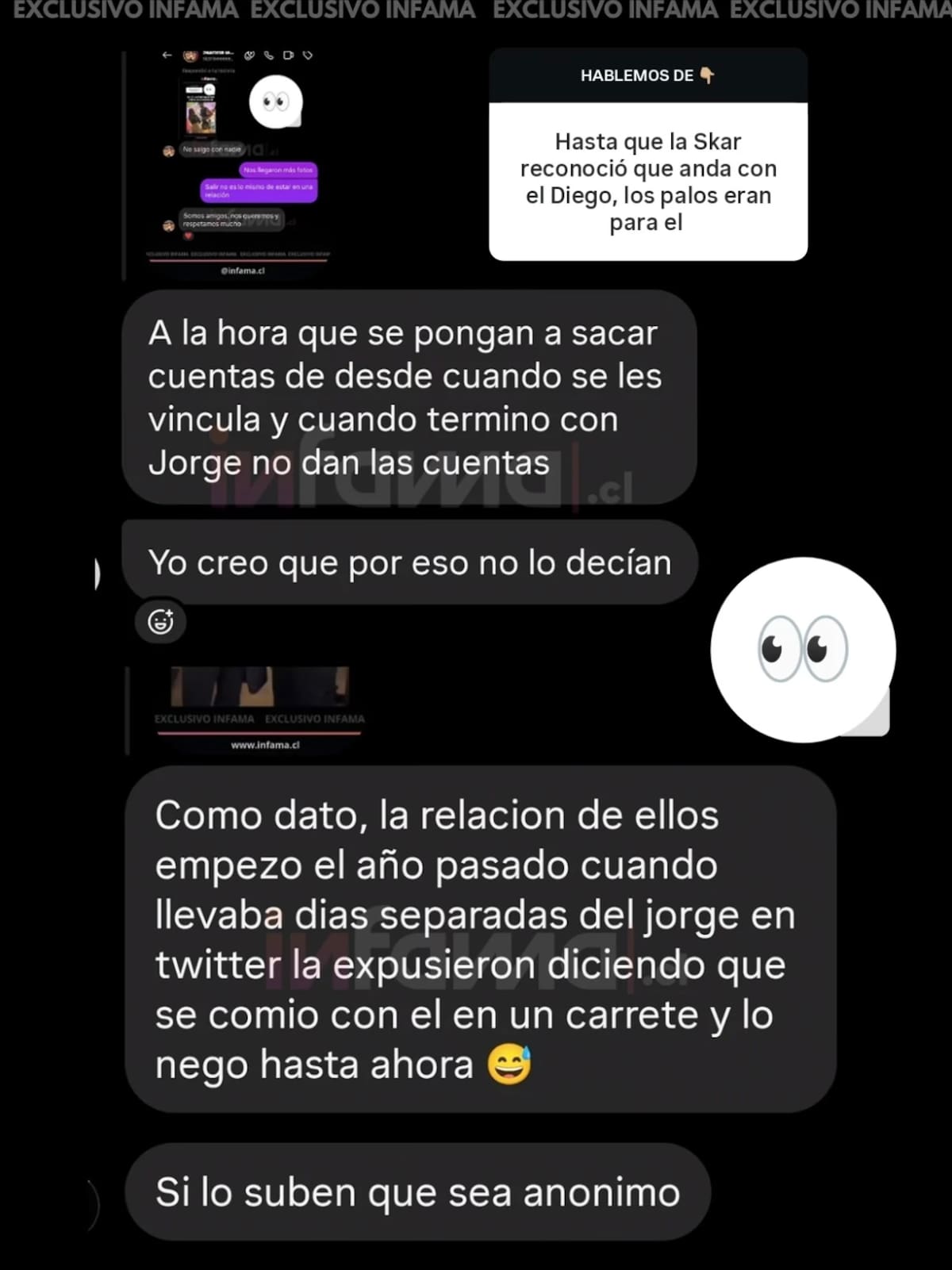This screenshot has height=1270, width=952.
Task: Tap the tag icon in the chat header
Action: (x=307, y=55)
